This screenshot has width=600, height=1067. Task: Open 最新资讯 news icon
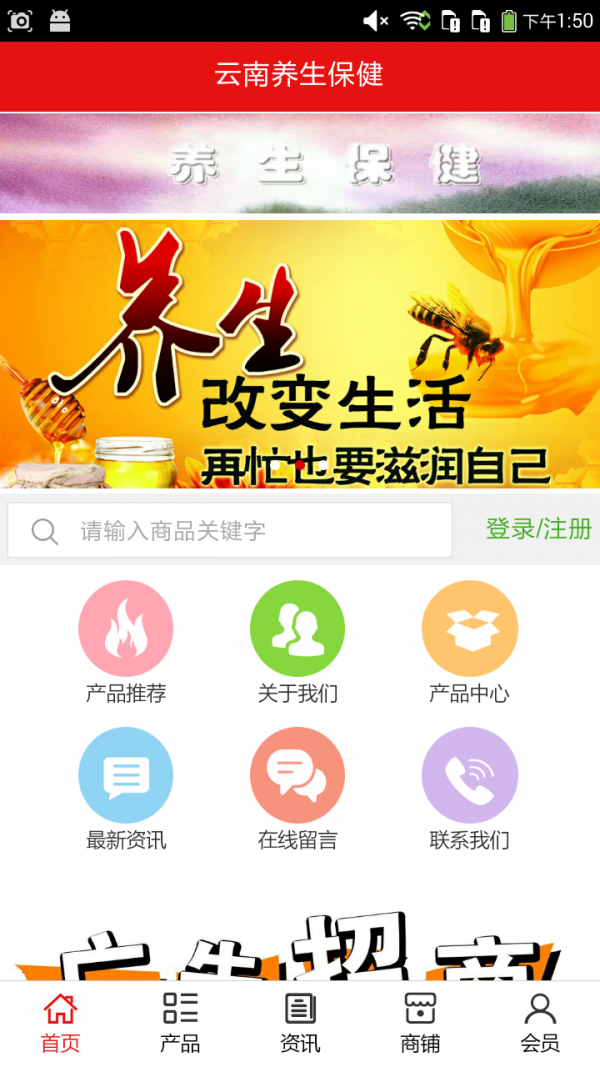coord(126,775)
